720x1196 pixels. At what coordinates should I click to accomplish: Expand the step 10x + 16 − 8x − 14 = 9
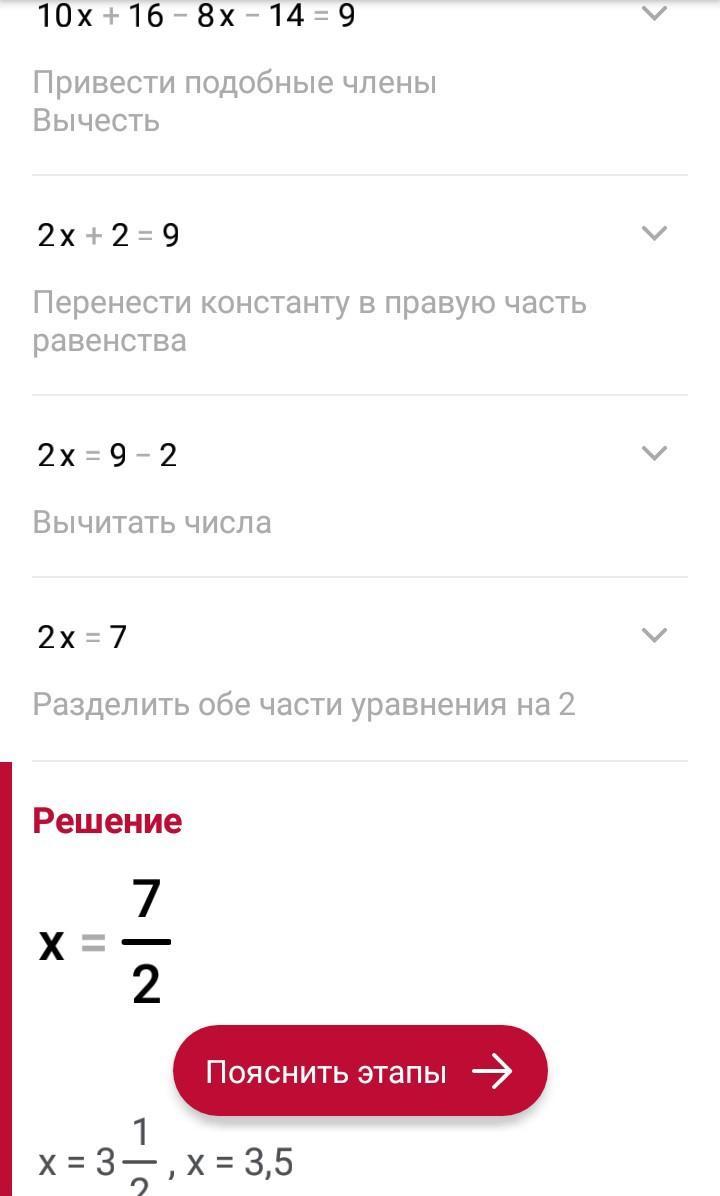point(653,14)
